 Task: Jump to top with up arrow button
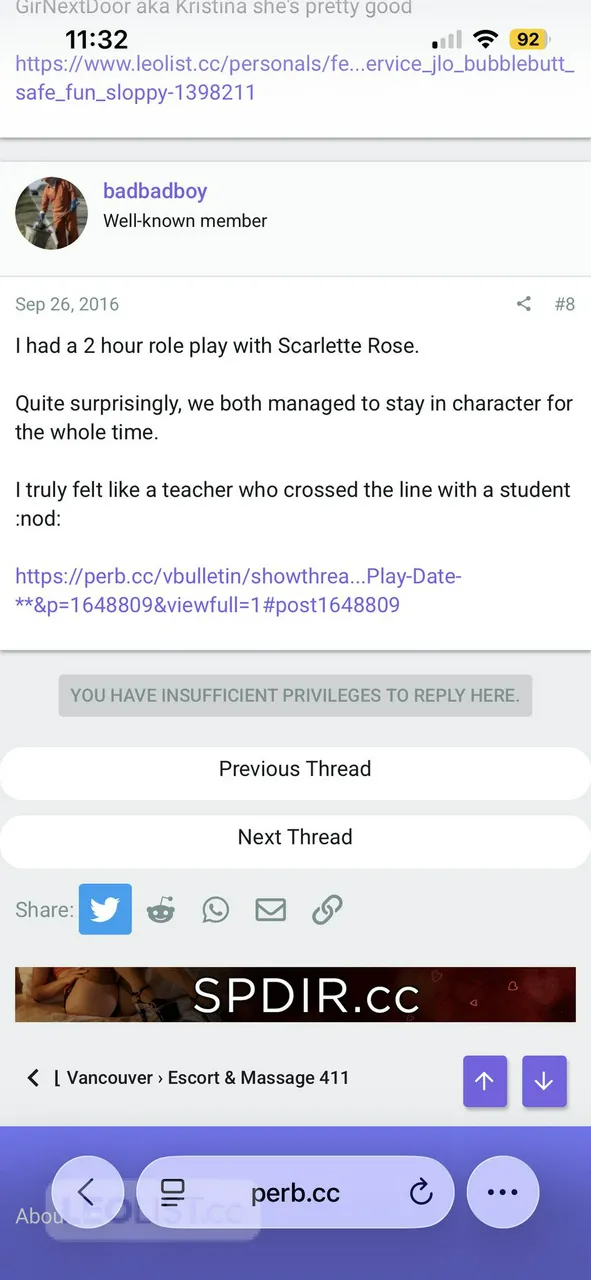click(x=485, y=1081)
